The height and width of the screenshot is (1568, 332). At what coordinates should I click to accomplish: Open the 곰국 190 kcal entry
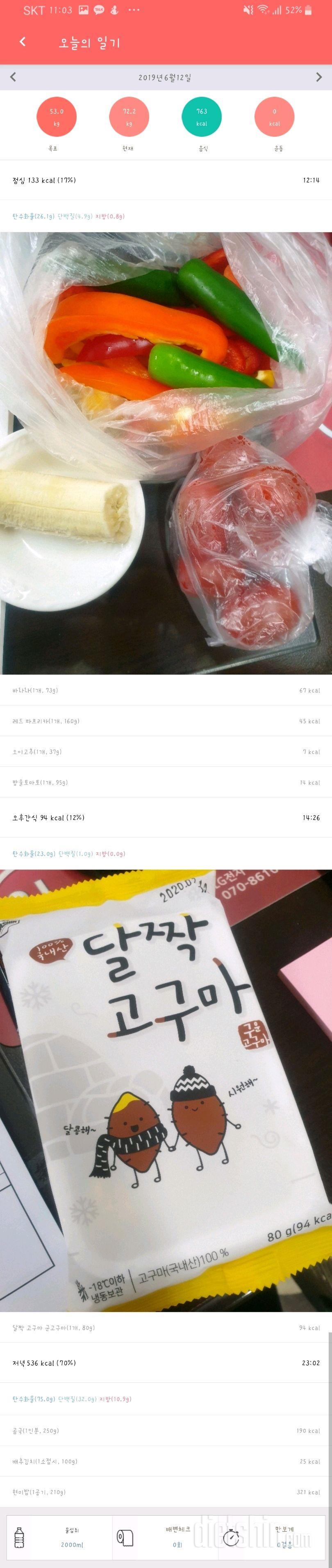166,1430
